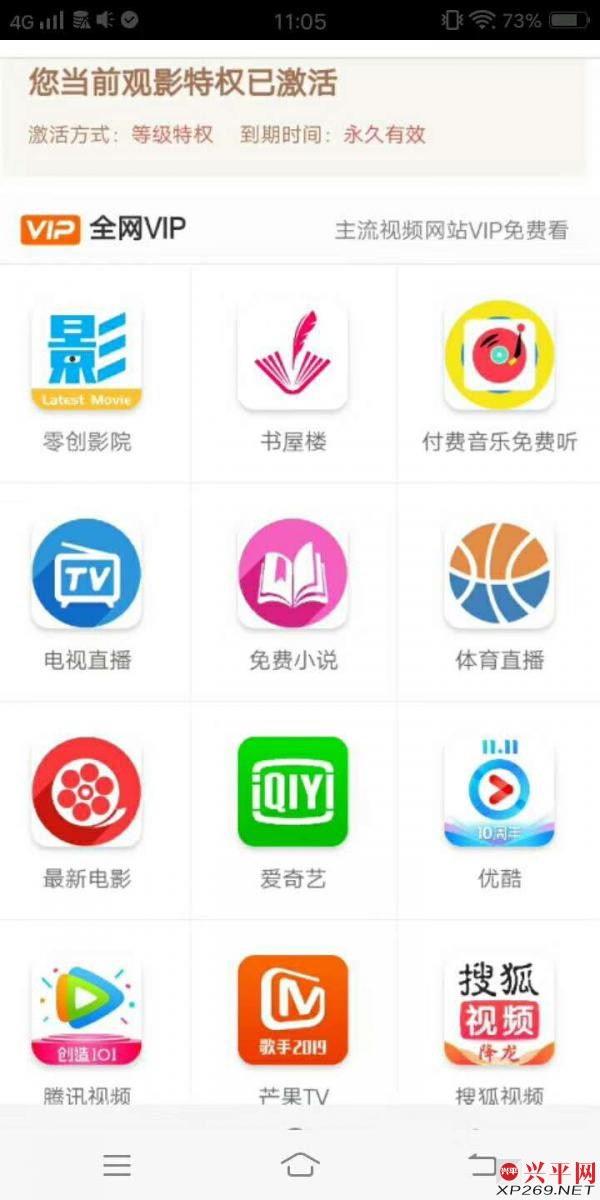This screenshot has height=1200, width=600.
Task: Open 体育直播 sports live
Action: (499, 575)
